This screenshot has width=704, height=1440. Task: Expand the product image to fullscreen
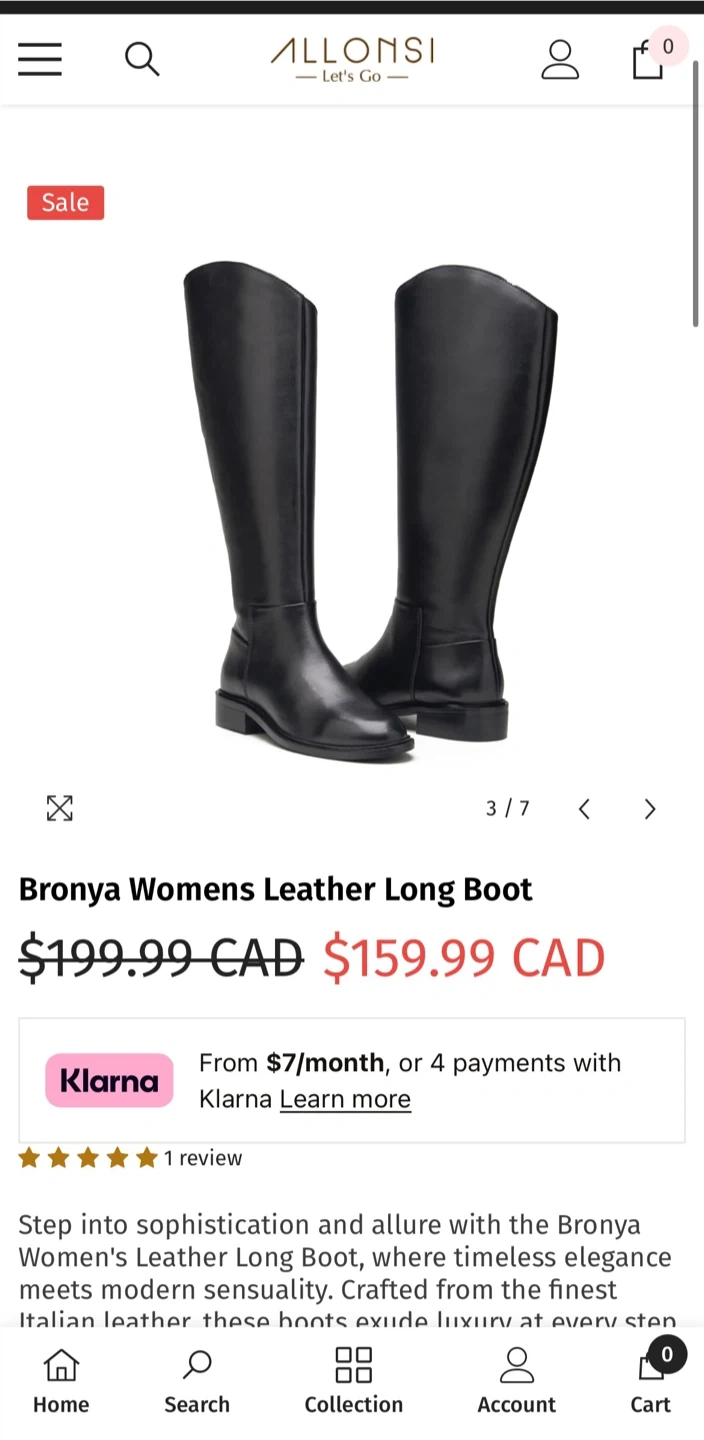coord(60,808)
